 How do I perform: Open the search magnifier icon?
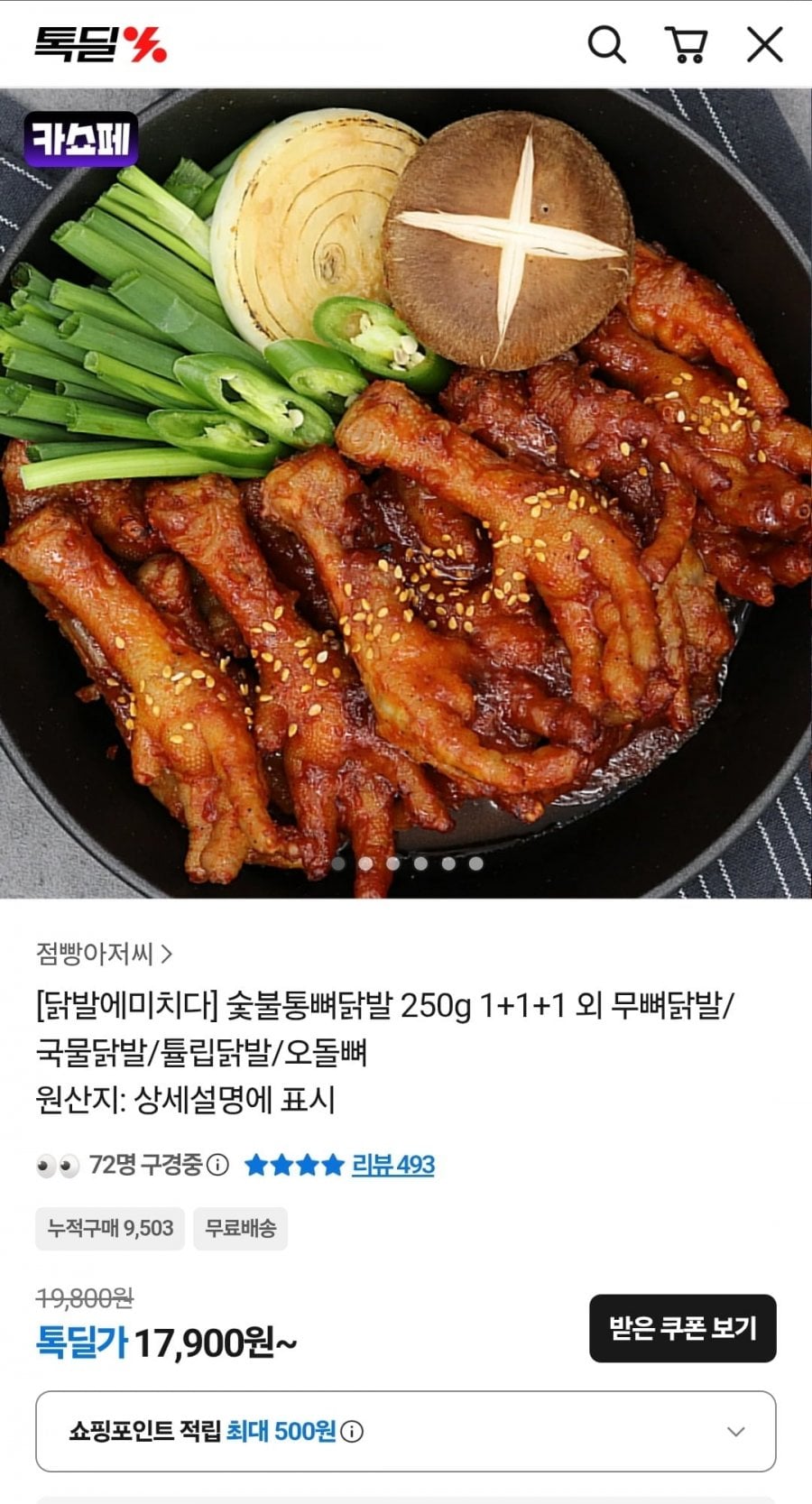(609, 42)
